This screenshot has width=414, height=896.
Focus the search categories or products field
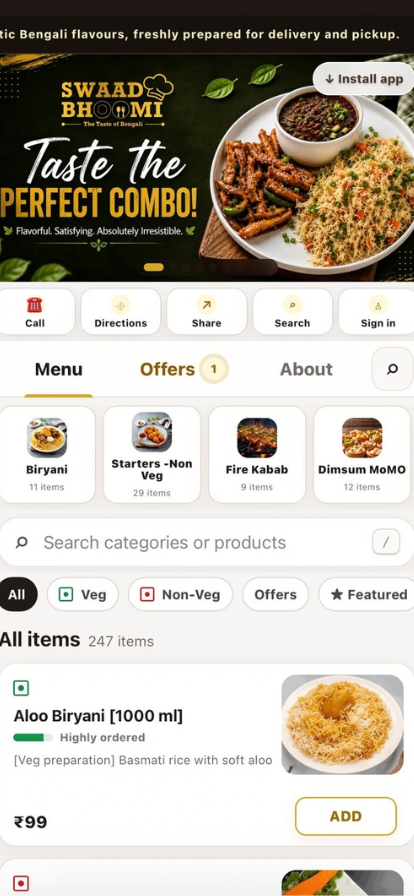[x=207, y=542]
